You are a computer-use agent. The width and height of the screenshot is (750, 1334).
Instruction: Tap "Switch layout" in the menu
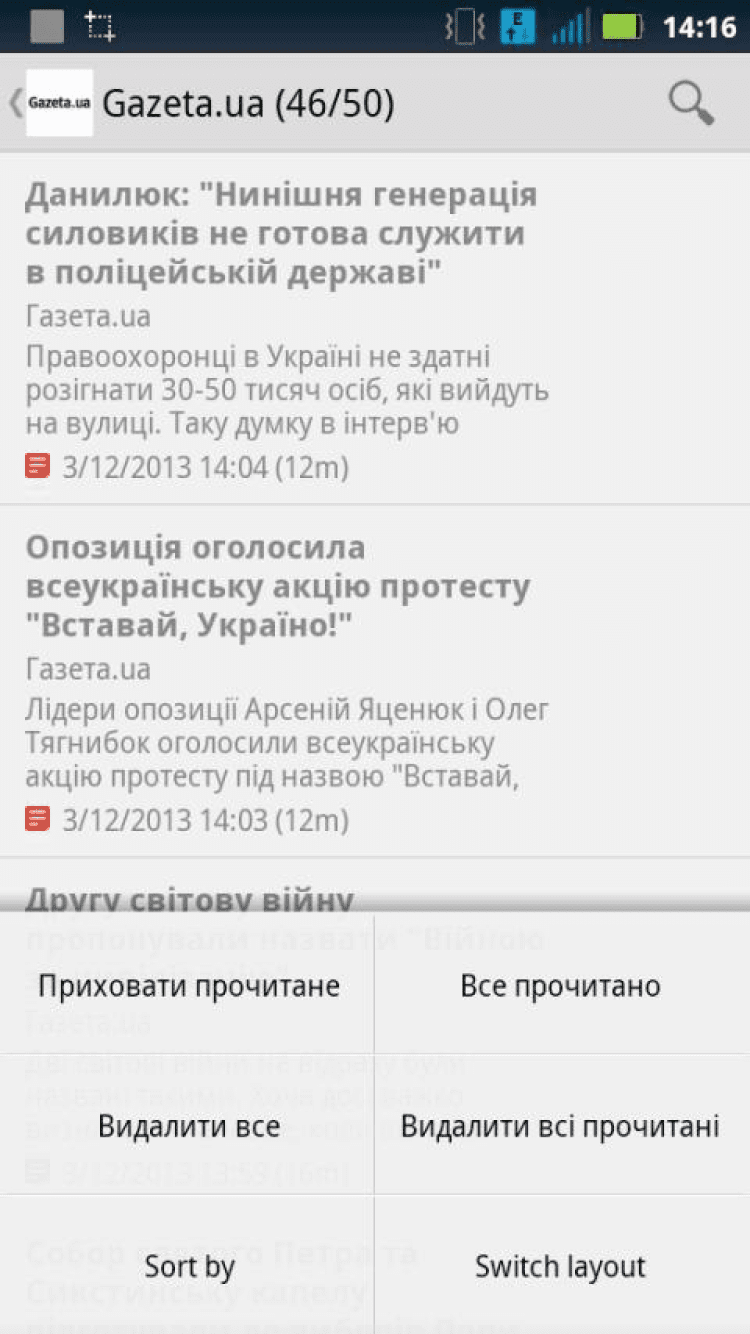(x=560, y=1267)
